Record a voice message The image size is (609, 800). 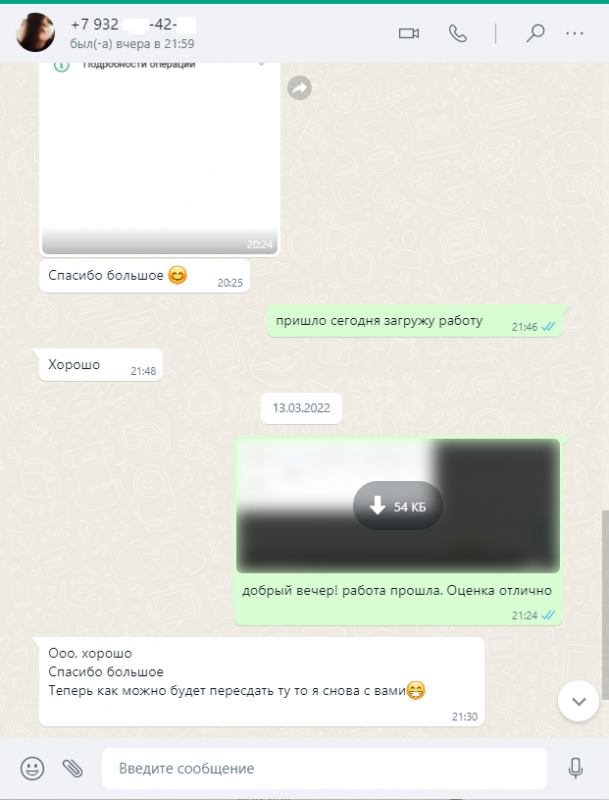(x=575, y=768)
